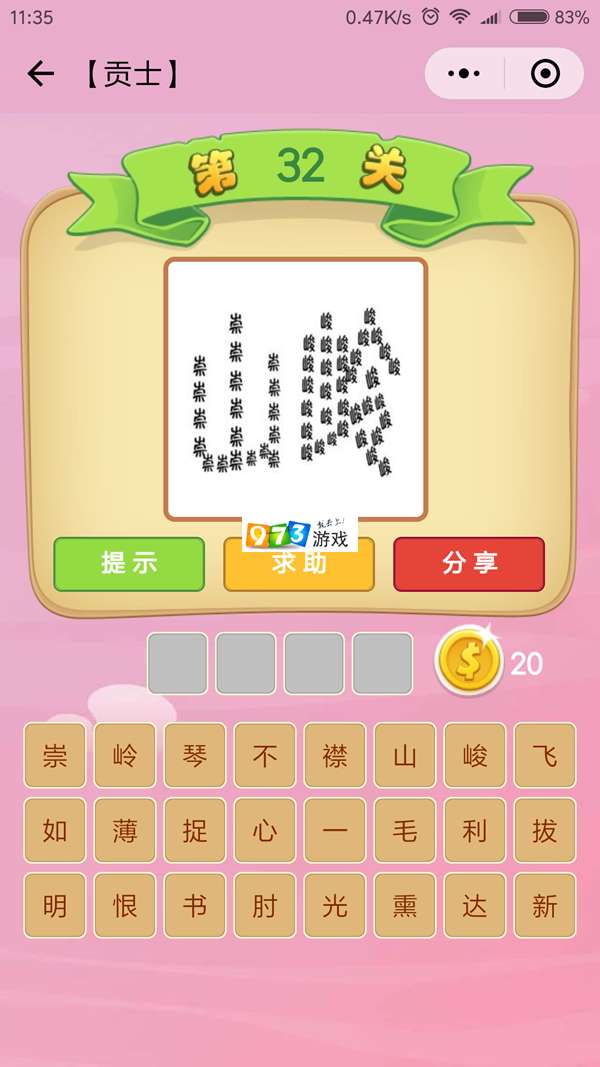This screenshot has width=600, height=1067.
Task: Open the mini program overflow menu
Action: point(464,74)
